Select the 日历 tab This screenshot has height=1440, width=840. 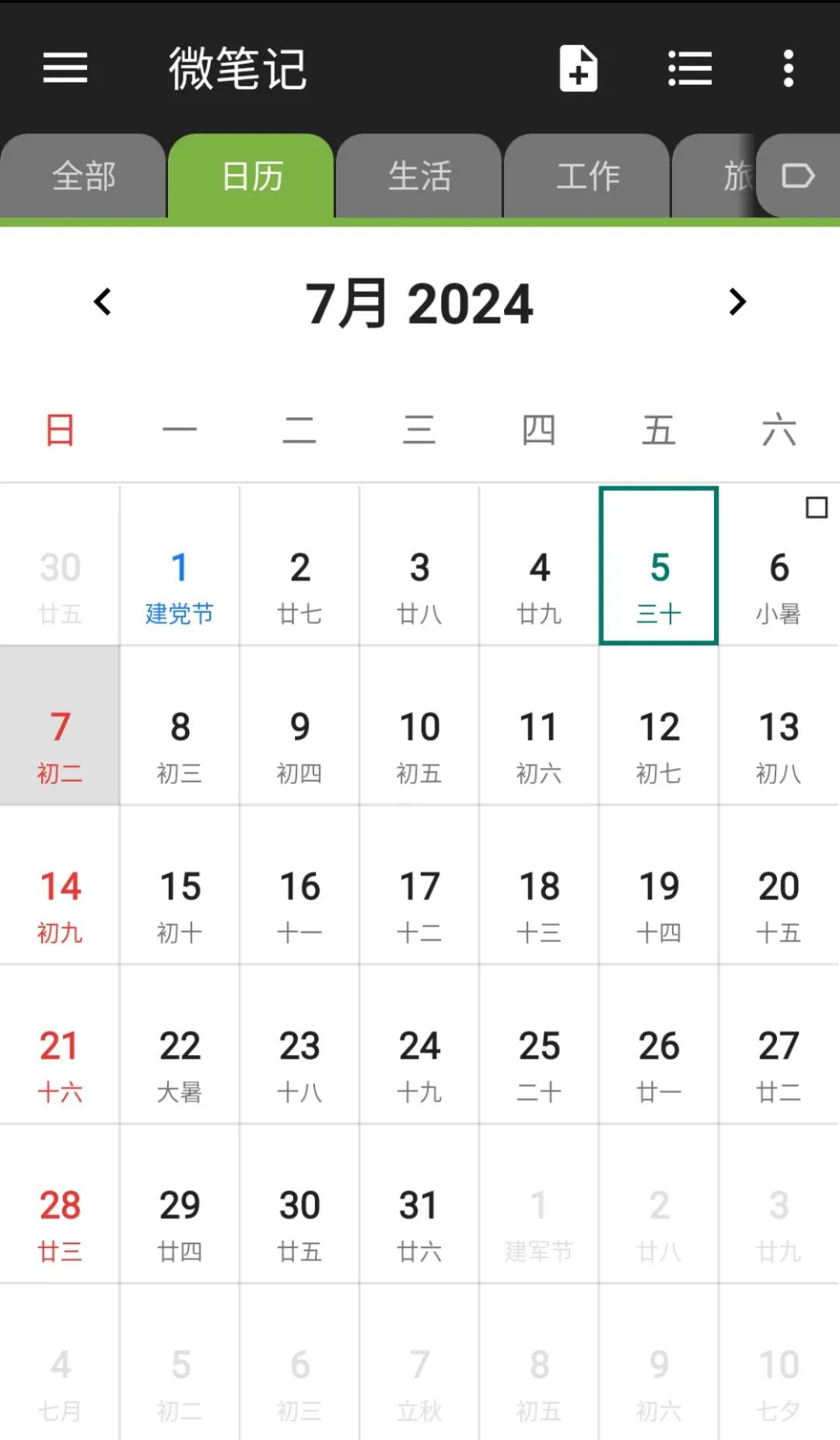(x=251, y=176)
